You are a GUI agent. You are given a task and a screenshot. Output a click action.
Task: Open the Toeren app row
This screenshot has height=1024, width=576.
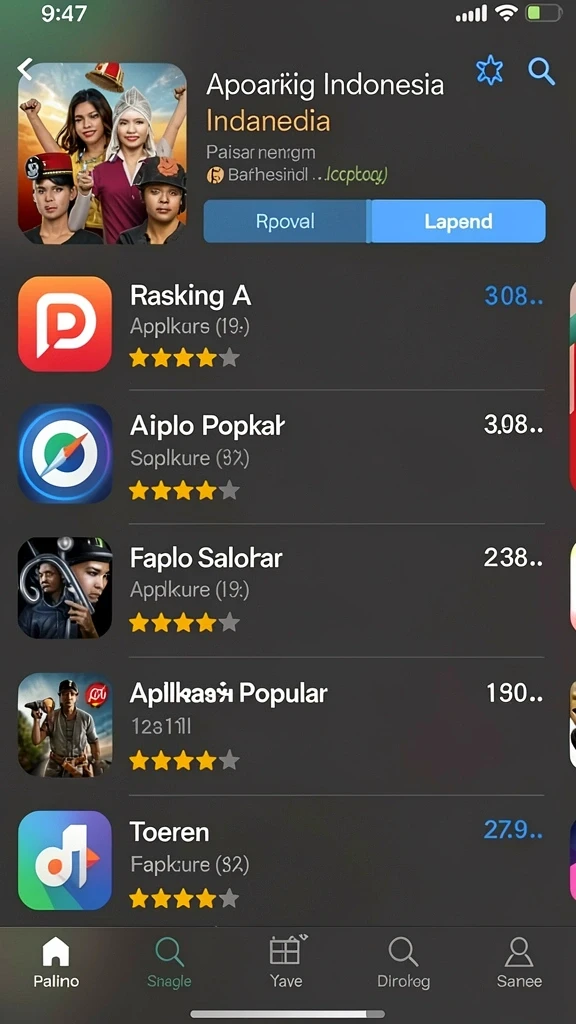[281, 861]
